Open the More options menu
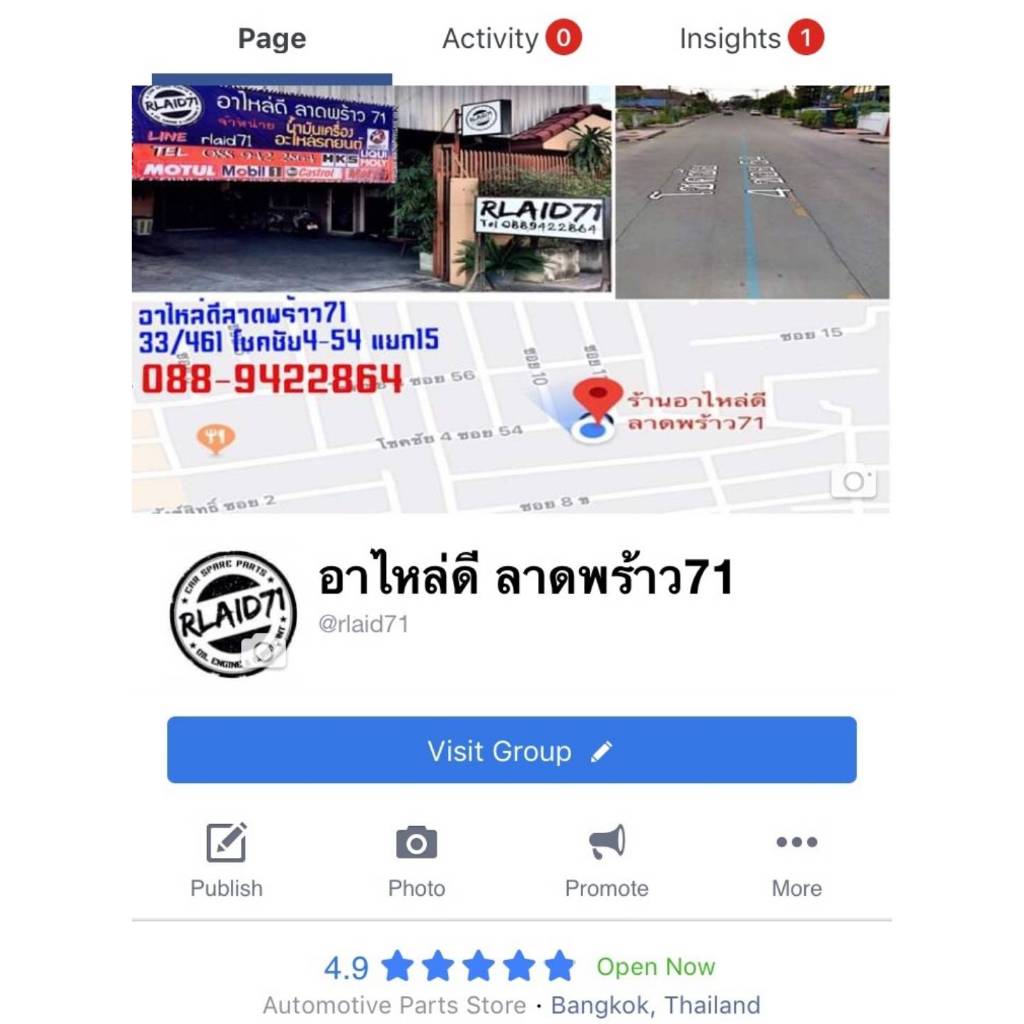 click(x=796, y=860)
